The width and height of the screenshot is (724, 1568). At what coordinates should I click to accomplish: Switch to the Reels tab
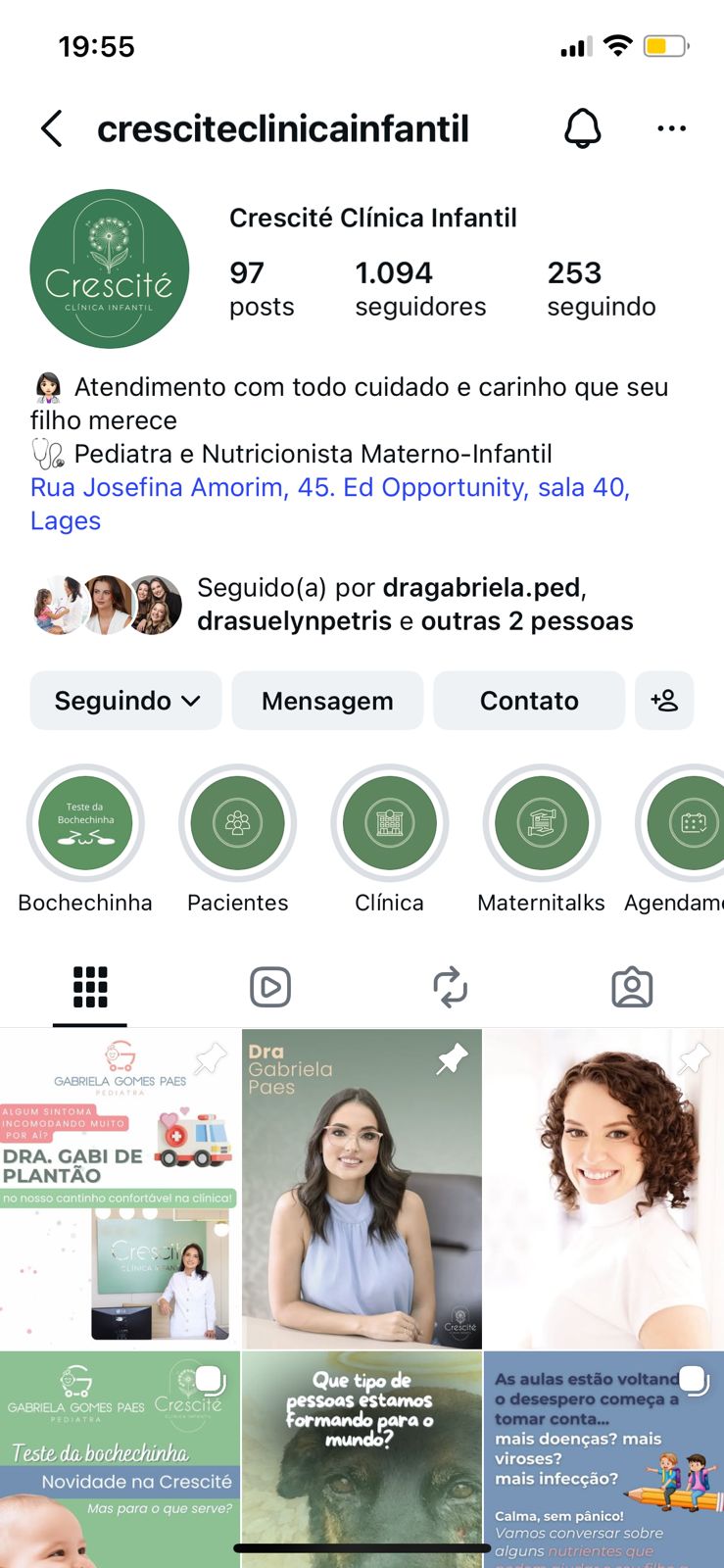pos(270,987)
